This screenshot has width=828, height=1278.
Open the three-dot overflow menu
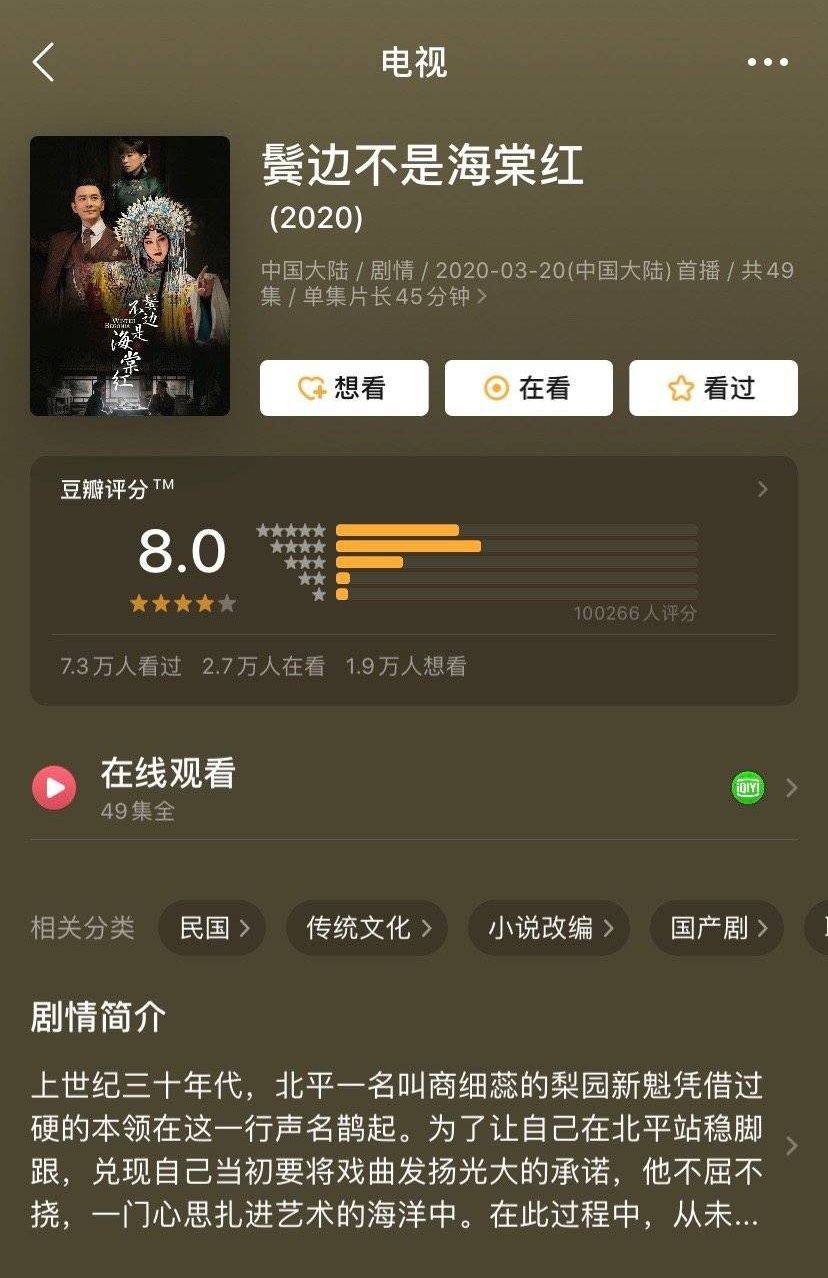point(767,62)
